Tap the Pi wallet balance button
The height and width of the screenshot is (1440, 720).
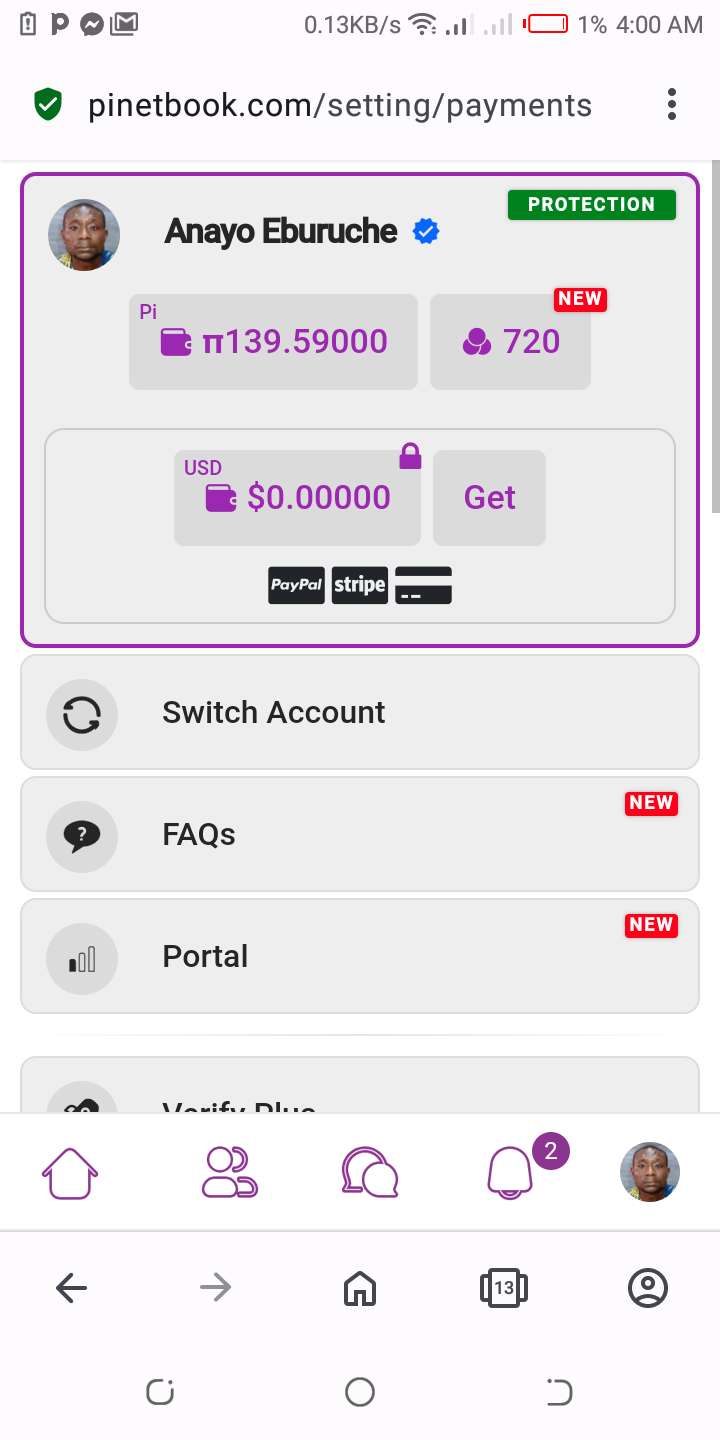point(273,342)
